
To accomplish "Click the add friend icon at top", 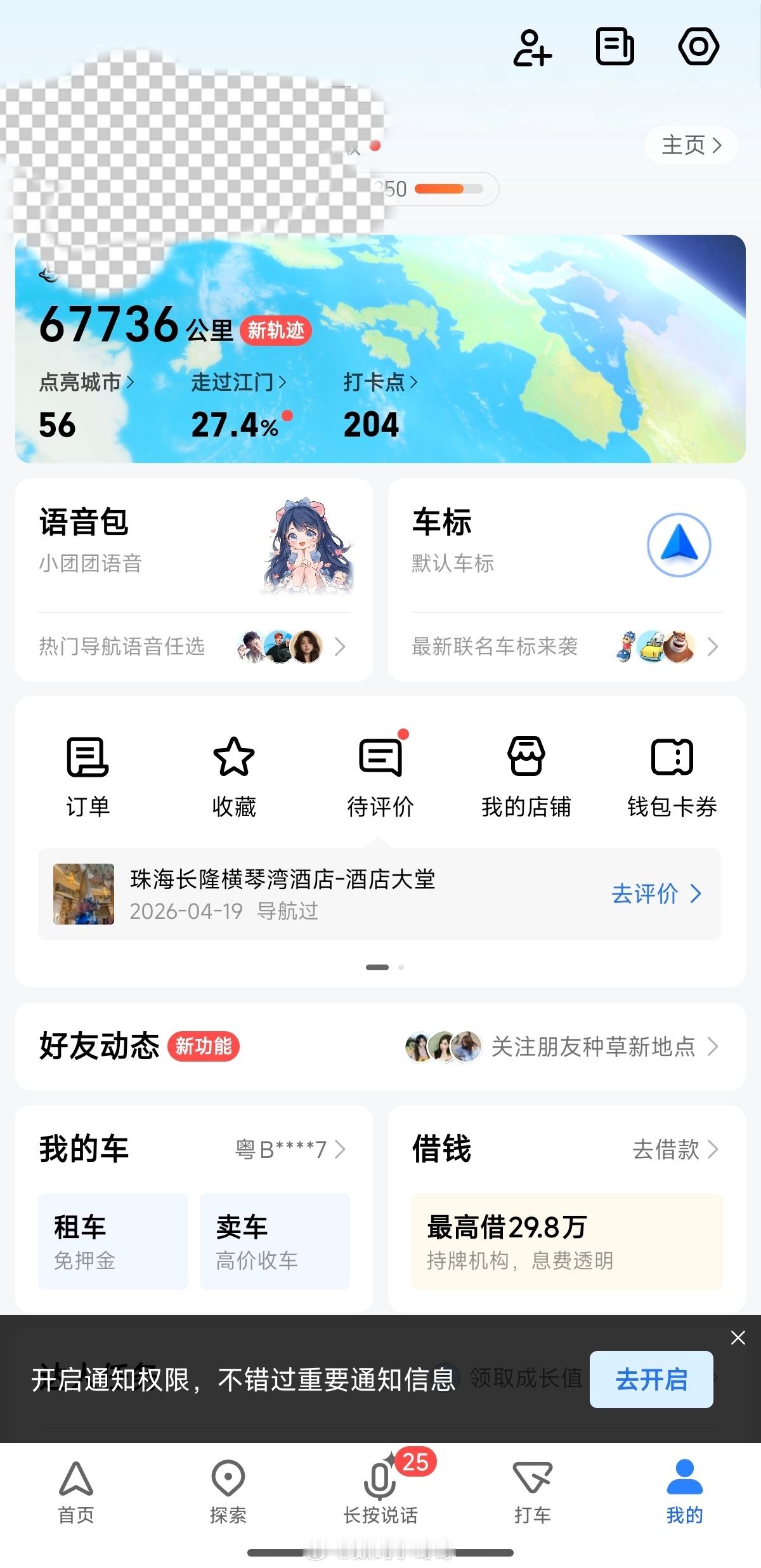I will coord(531,48).
